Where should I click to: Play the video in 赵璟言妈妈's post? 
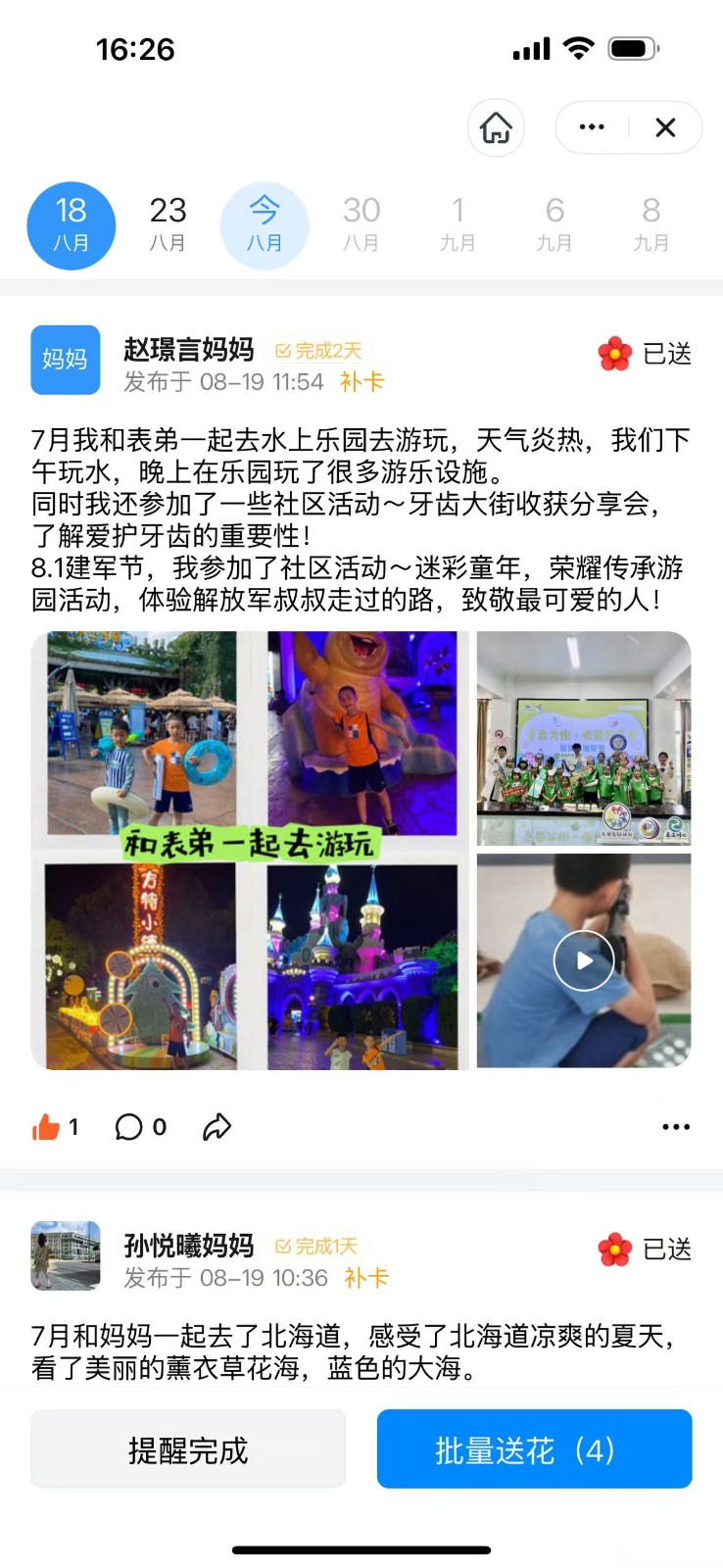[584, 960]
